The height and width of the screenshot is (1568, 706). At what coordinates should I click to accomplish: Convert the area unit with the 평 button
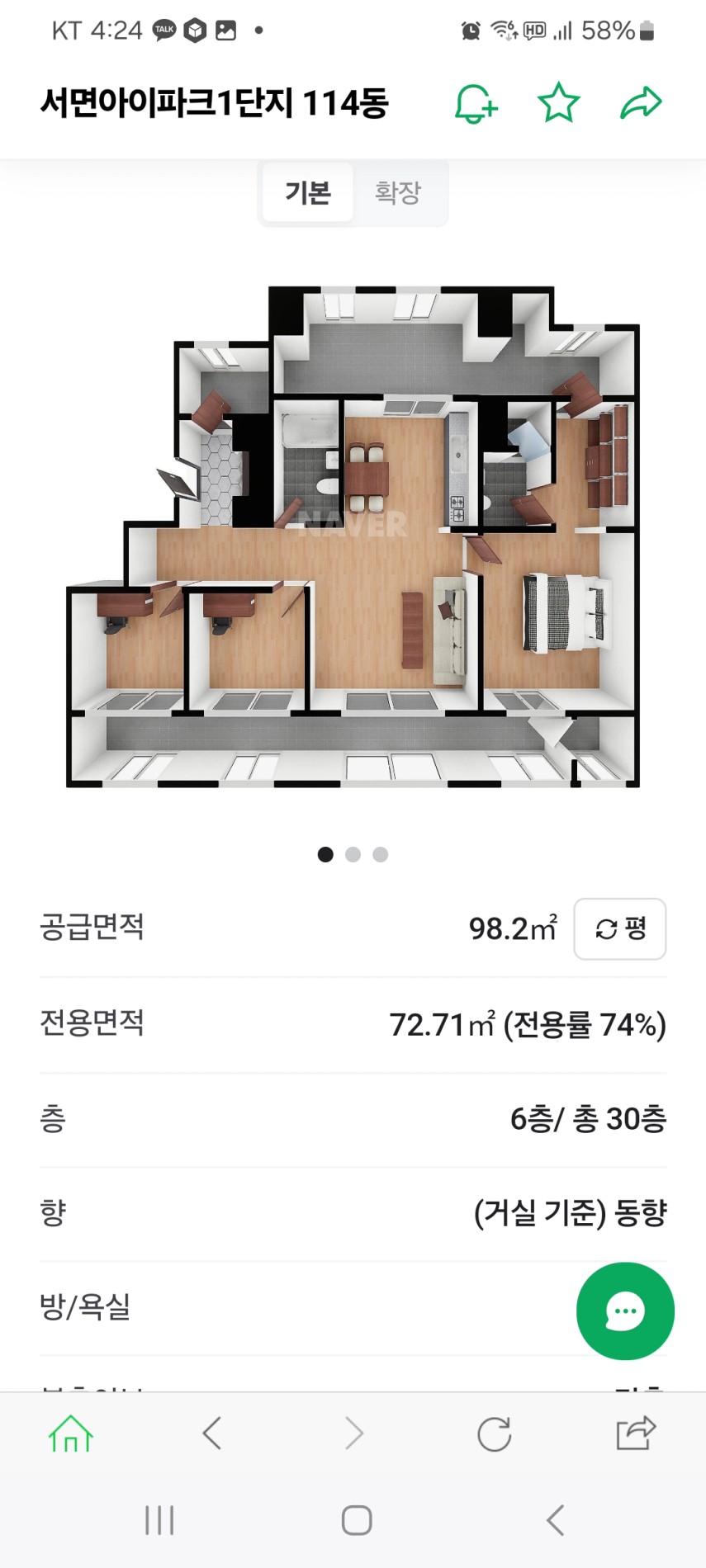[x=620, y=929]
